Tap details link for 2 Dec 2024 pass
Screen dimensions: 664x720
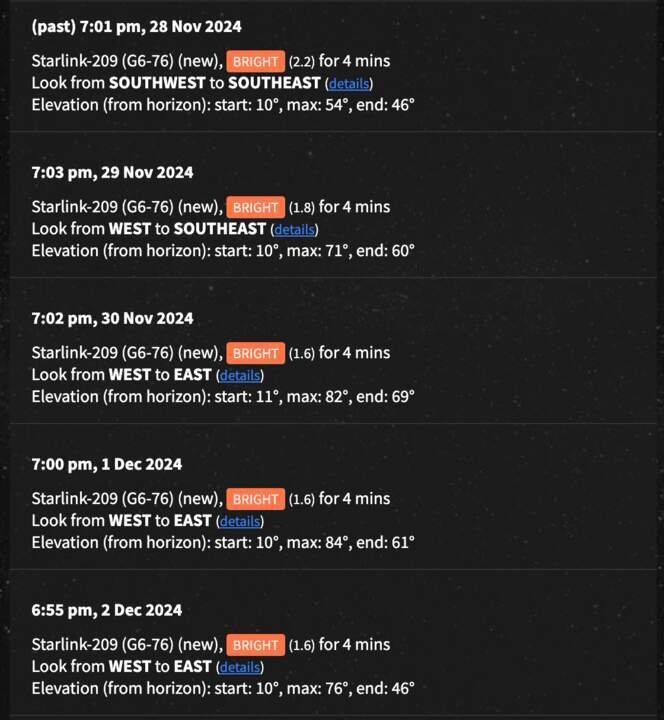click(240, 668)
